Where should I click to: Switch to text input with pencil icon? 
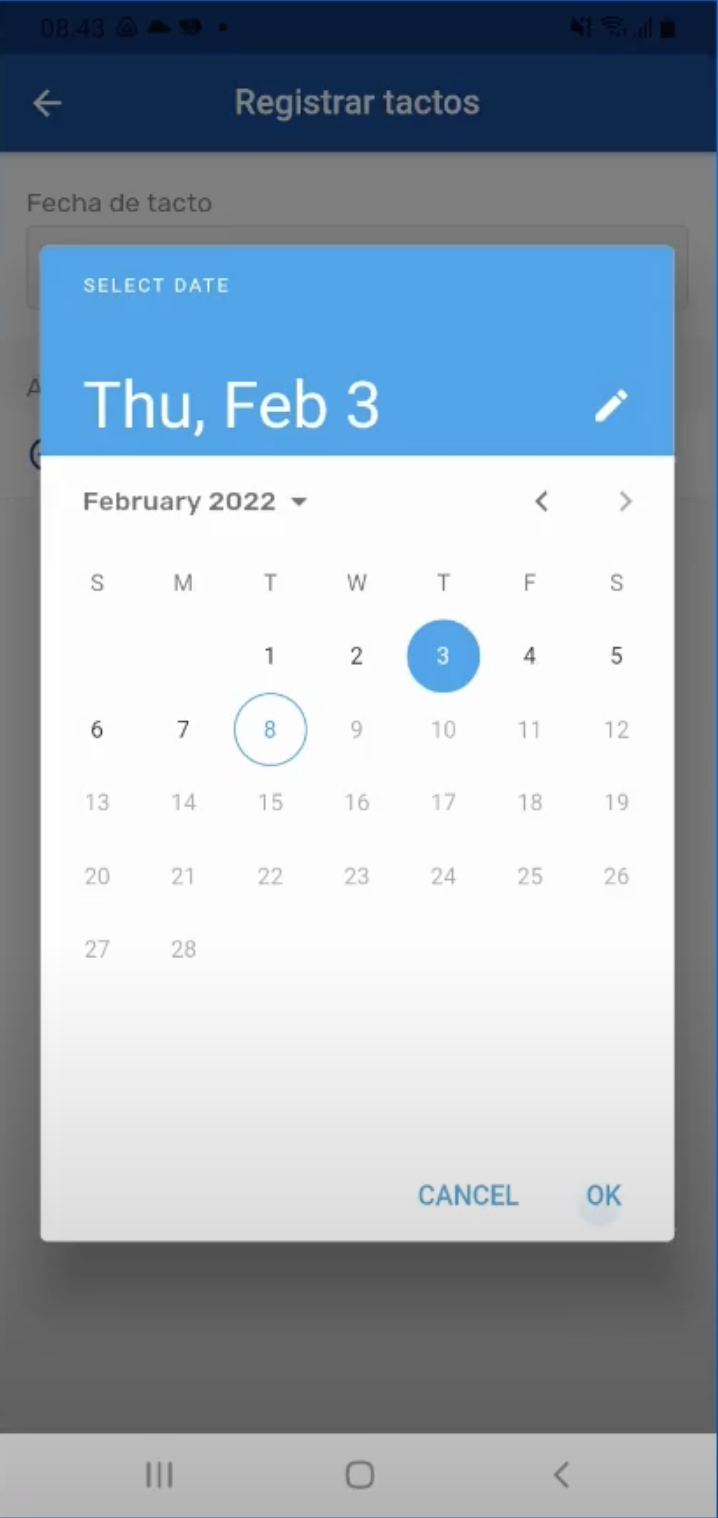click(611, 405)
